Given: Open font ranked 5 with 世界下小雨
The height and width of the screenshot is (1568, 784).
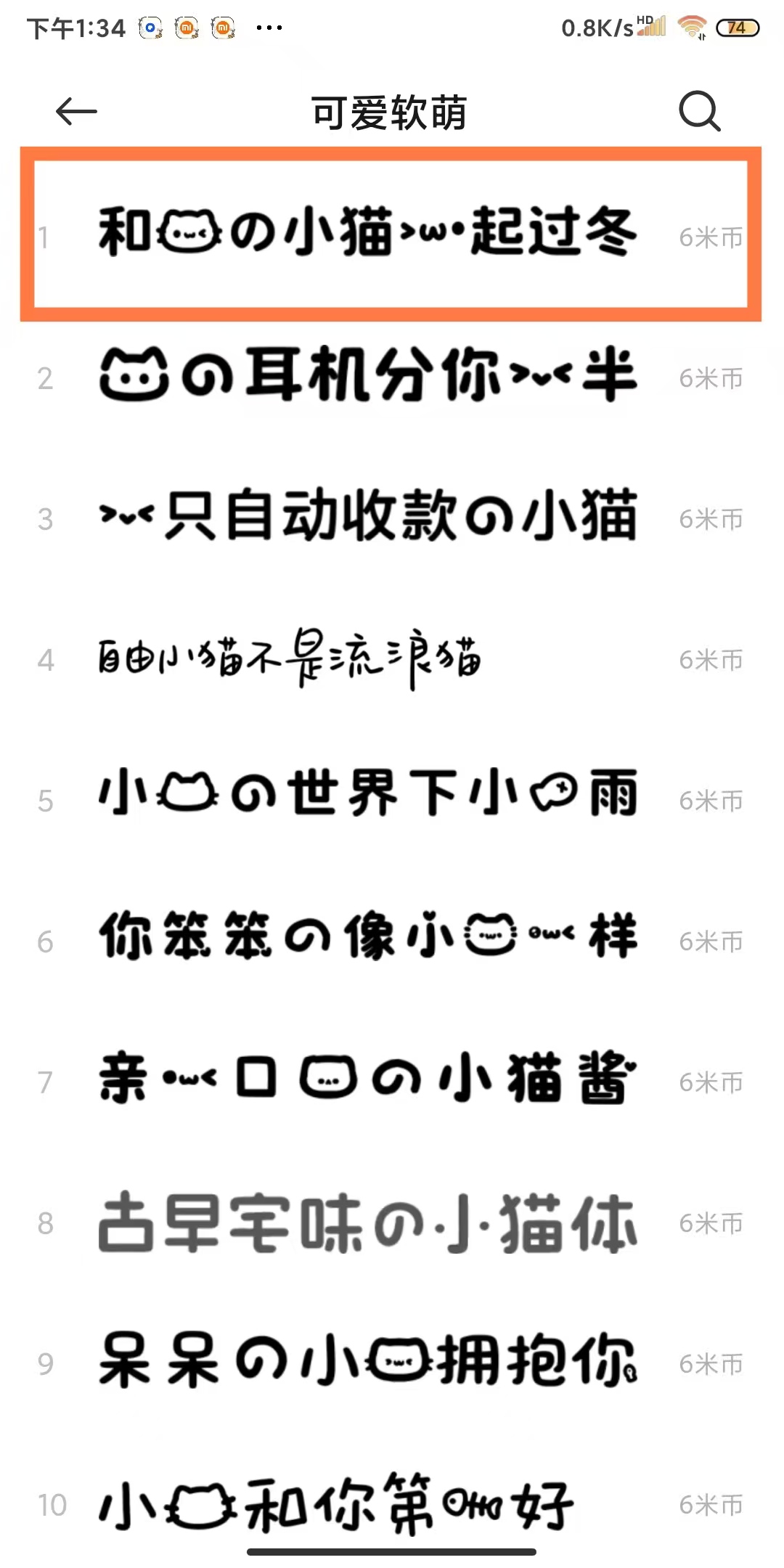Looking at the screenshot, I should click(x=367, y=797).
